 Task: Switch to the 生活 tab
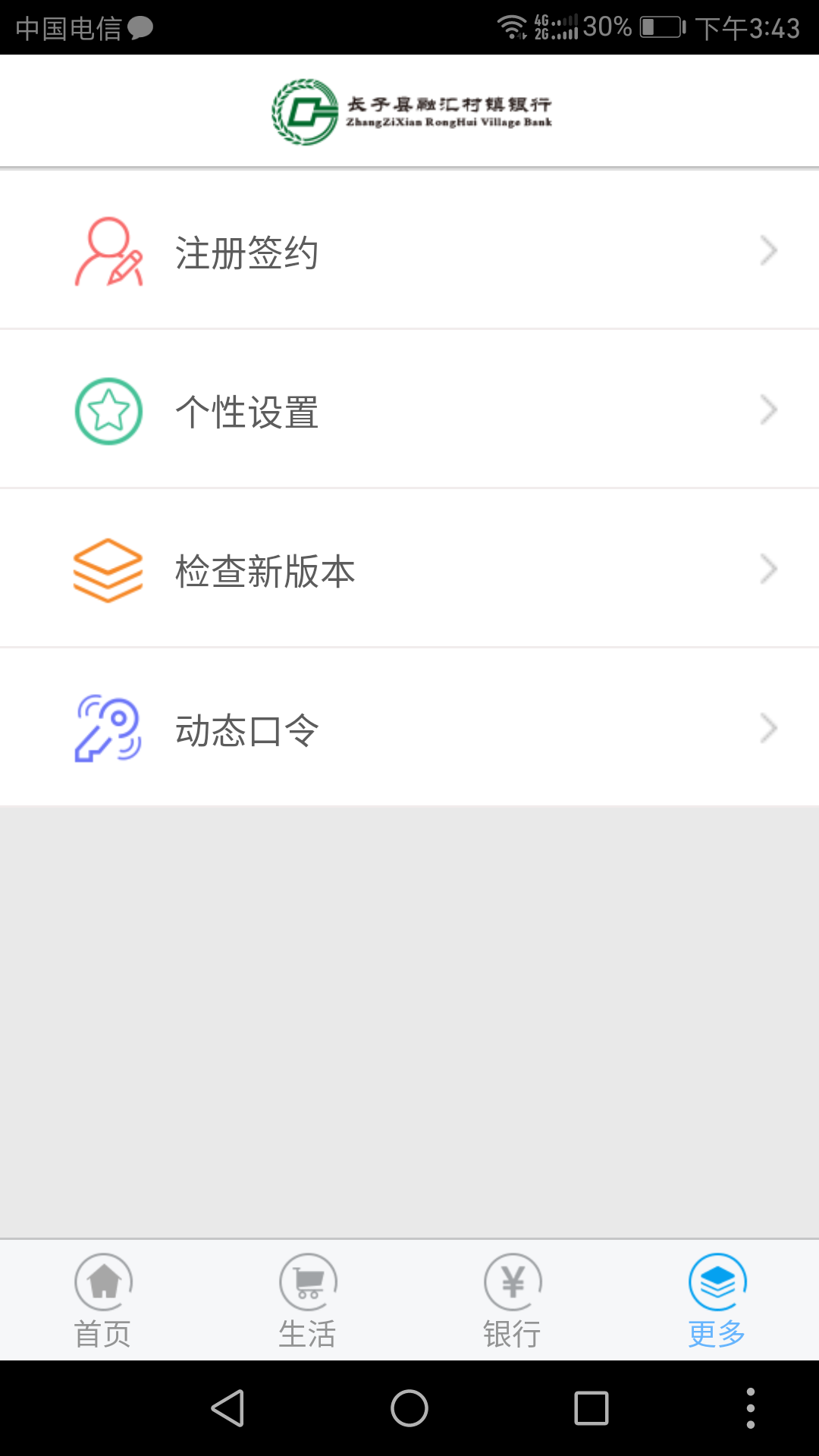307,1300
